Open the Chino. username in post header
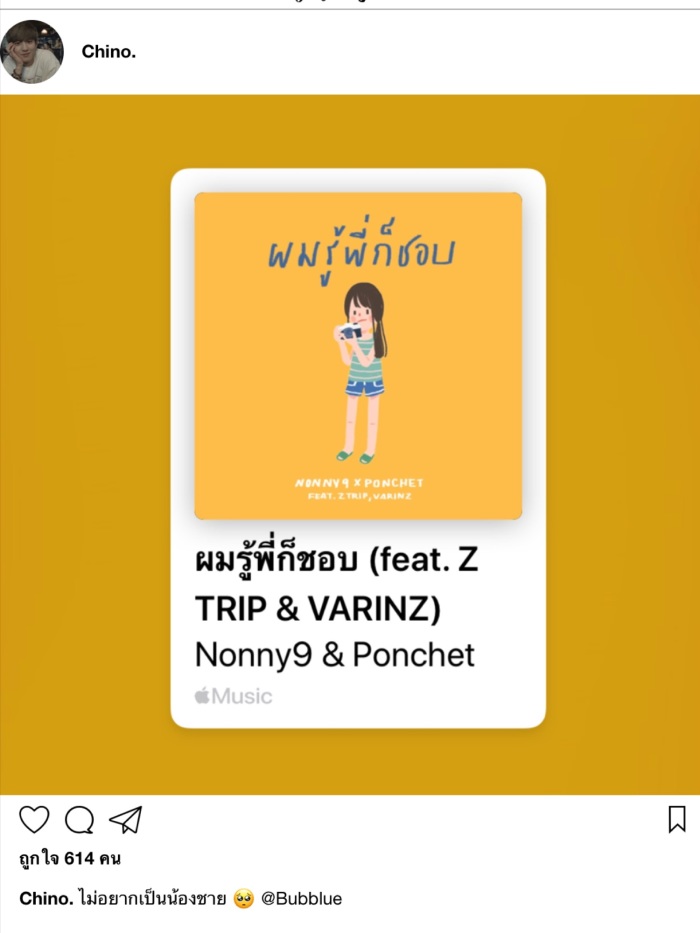The image size is (700, 933). [x=108, y=52]
